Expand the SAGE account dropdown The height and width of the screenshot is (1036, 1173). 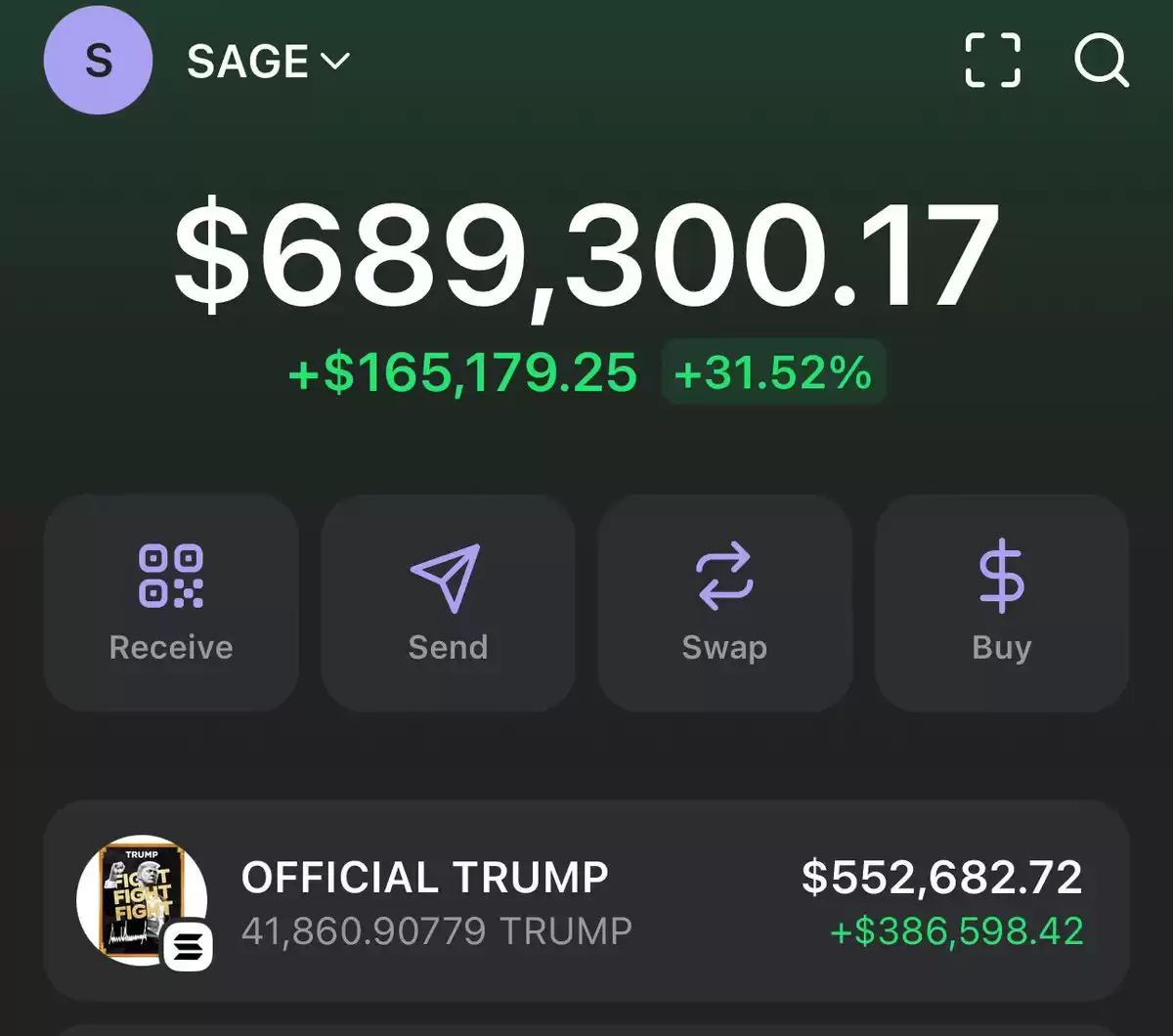269,62
